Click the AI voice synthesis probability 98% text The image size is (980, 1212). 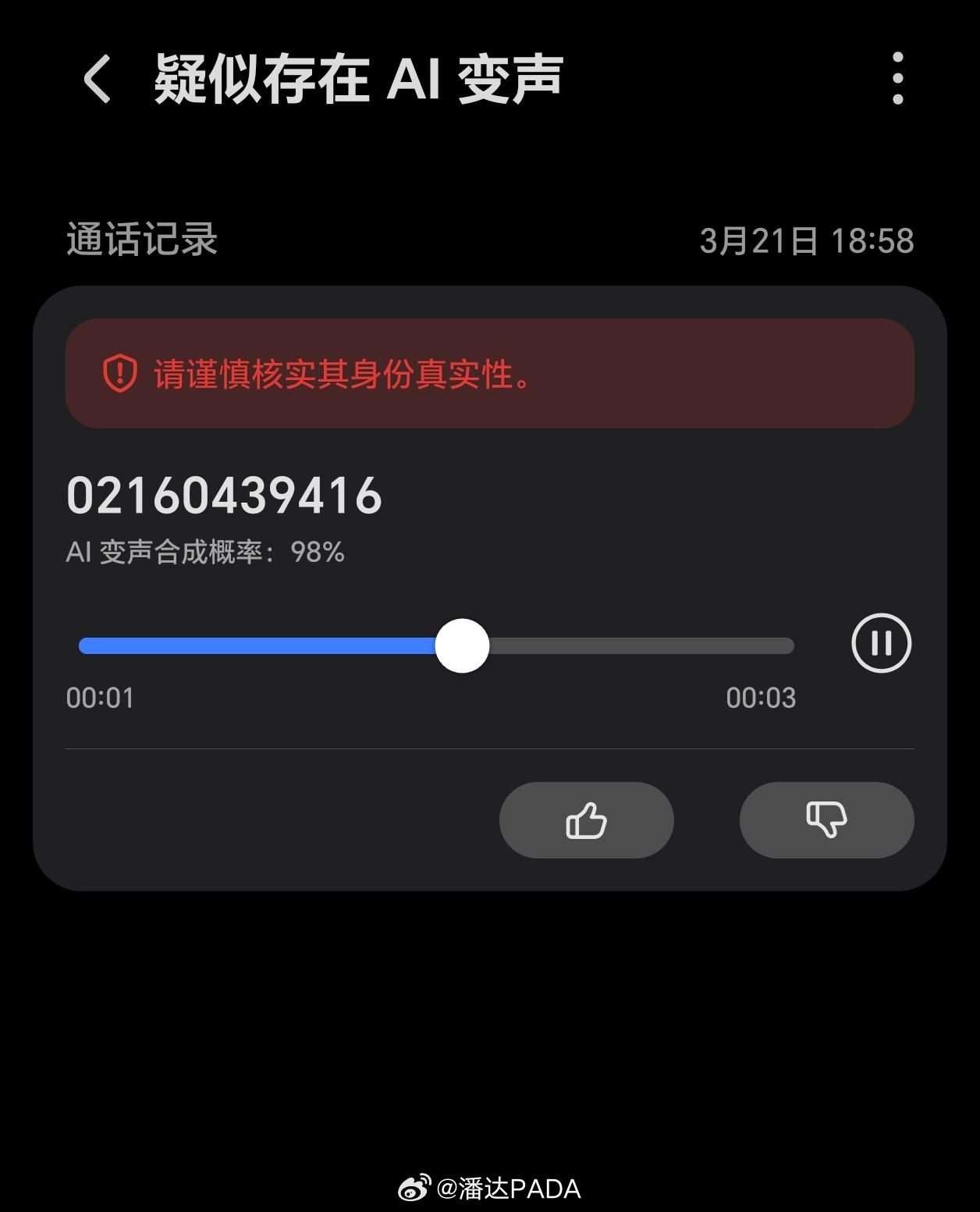pos(205,553)
